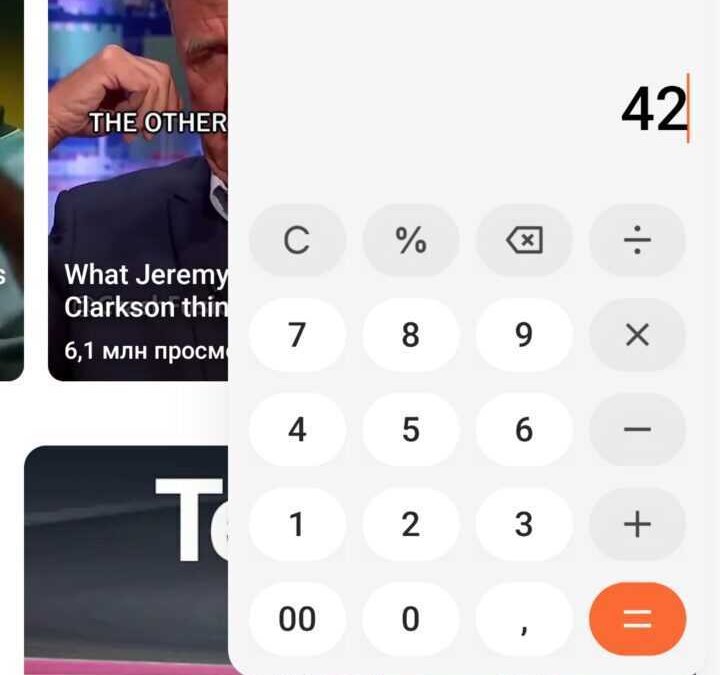Select the multiplication operator
This screenshot has width=720, height=675.
click(637, 335)
